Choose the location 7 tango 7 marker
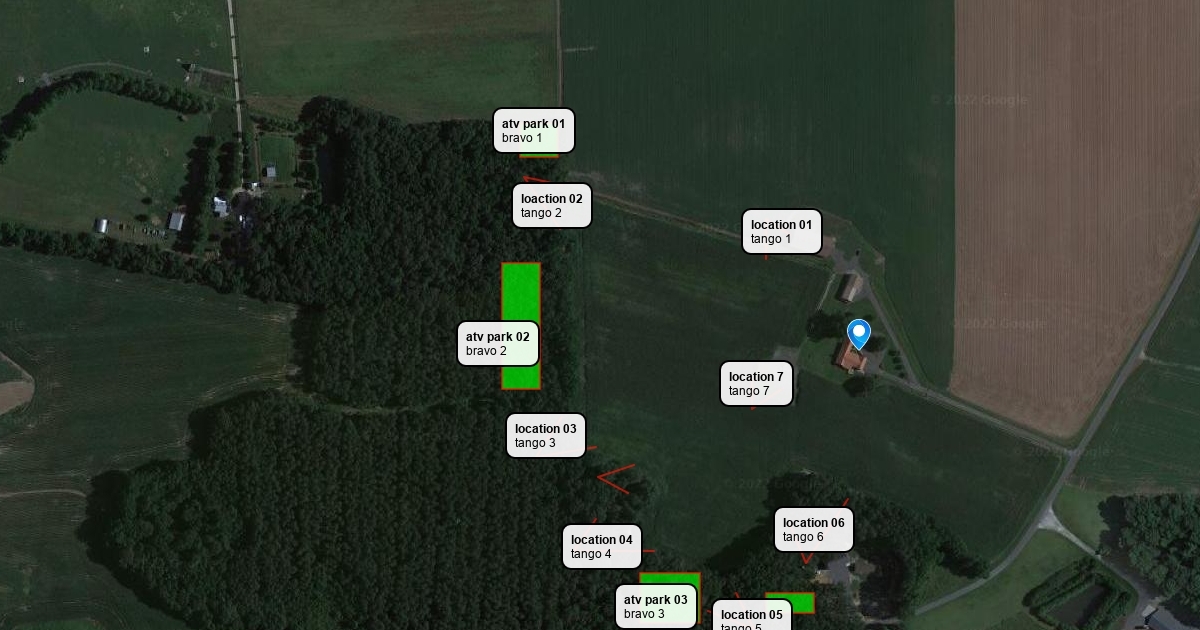Viewport: 1200px width, 630px height. [x=757, y=384]
